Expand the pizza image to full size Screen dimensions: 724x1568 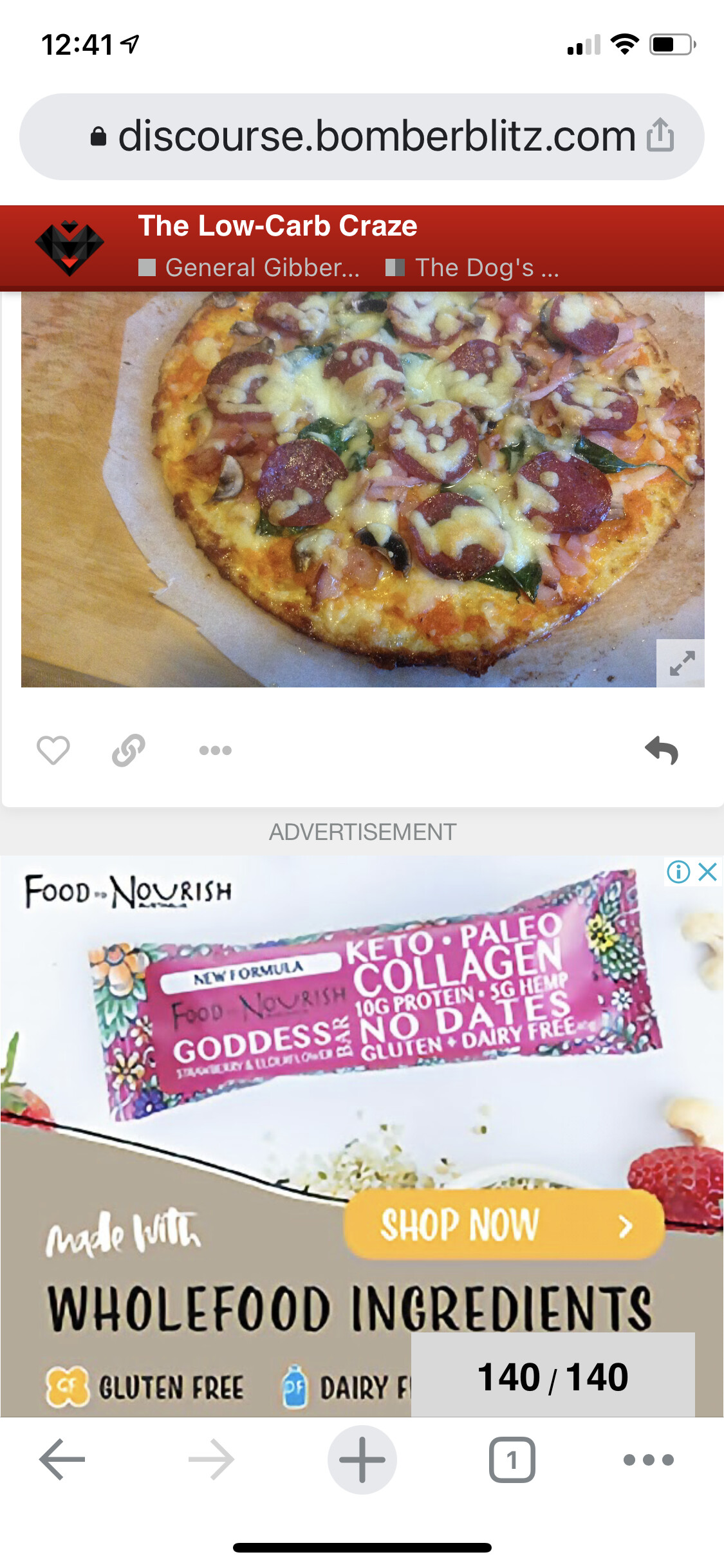pyautogui.click(x=681, y=663)
